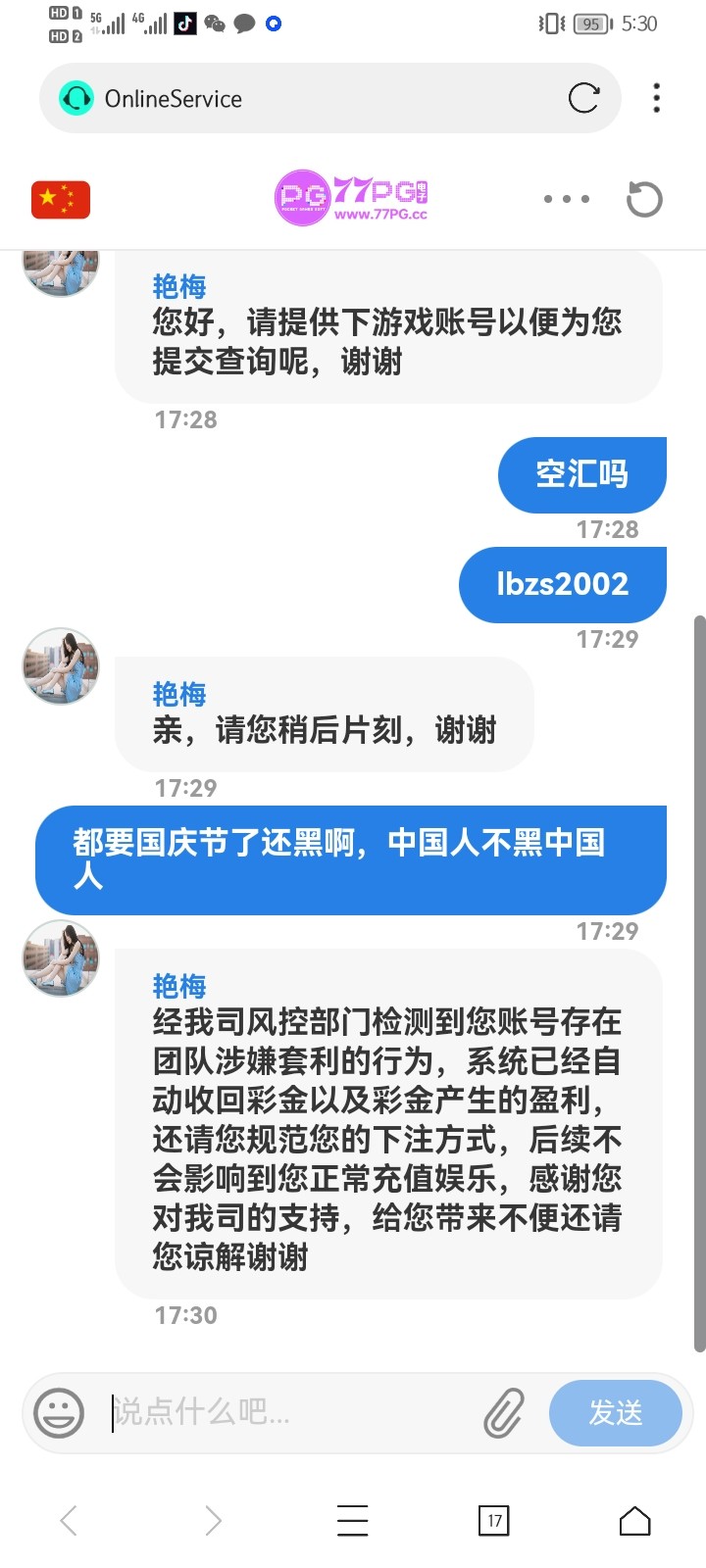This screenshot has height=1568, width=706.
Task: Go forward to the next page
Action: 212,1520
